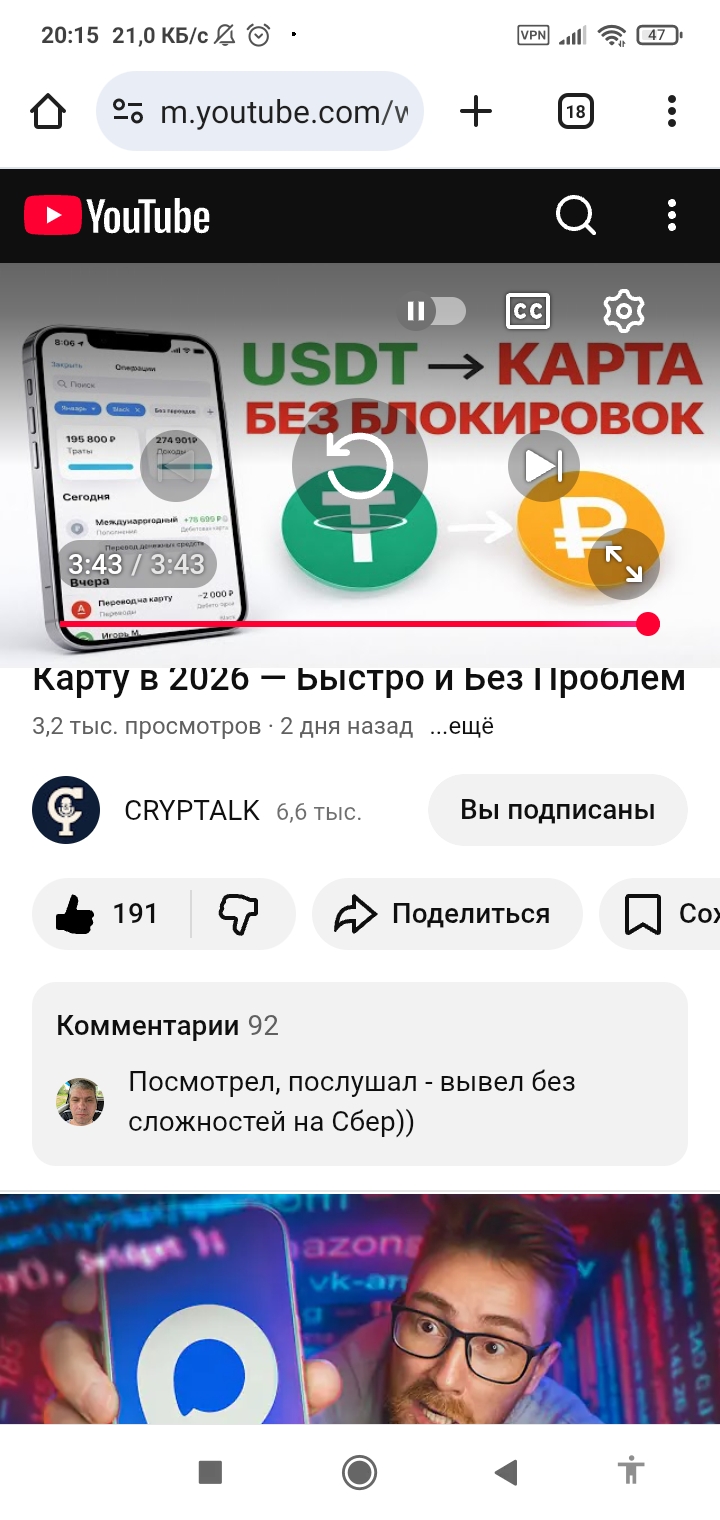Enter fullscreen mode
The height and width of the screenshot is (1520, 720).
click(x=623, y=563)
